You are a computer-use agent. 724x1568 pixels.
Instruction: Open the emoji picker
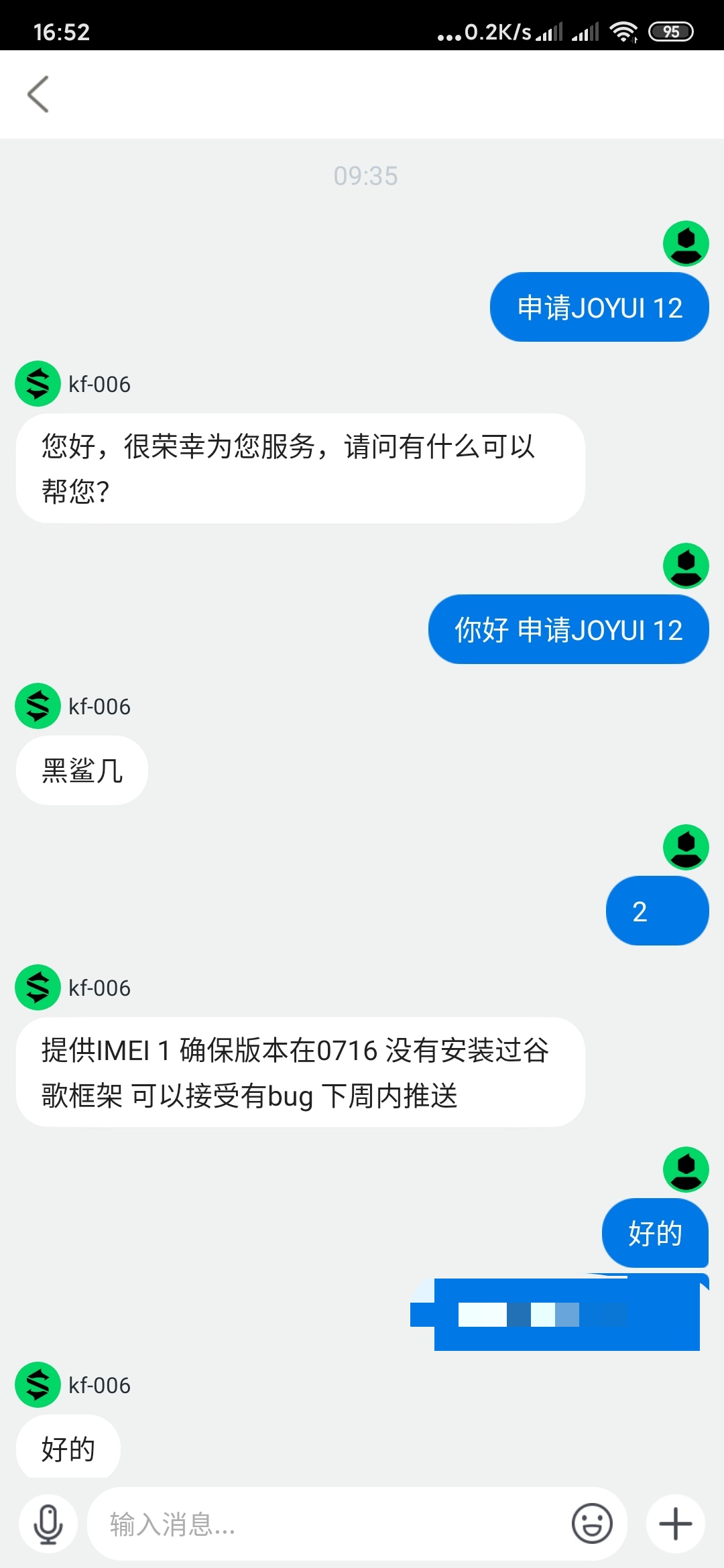(592, 1524)
